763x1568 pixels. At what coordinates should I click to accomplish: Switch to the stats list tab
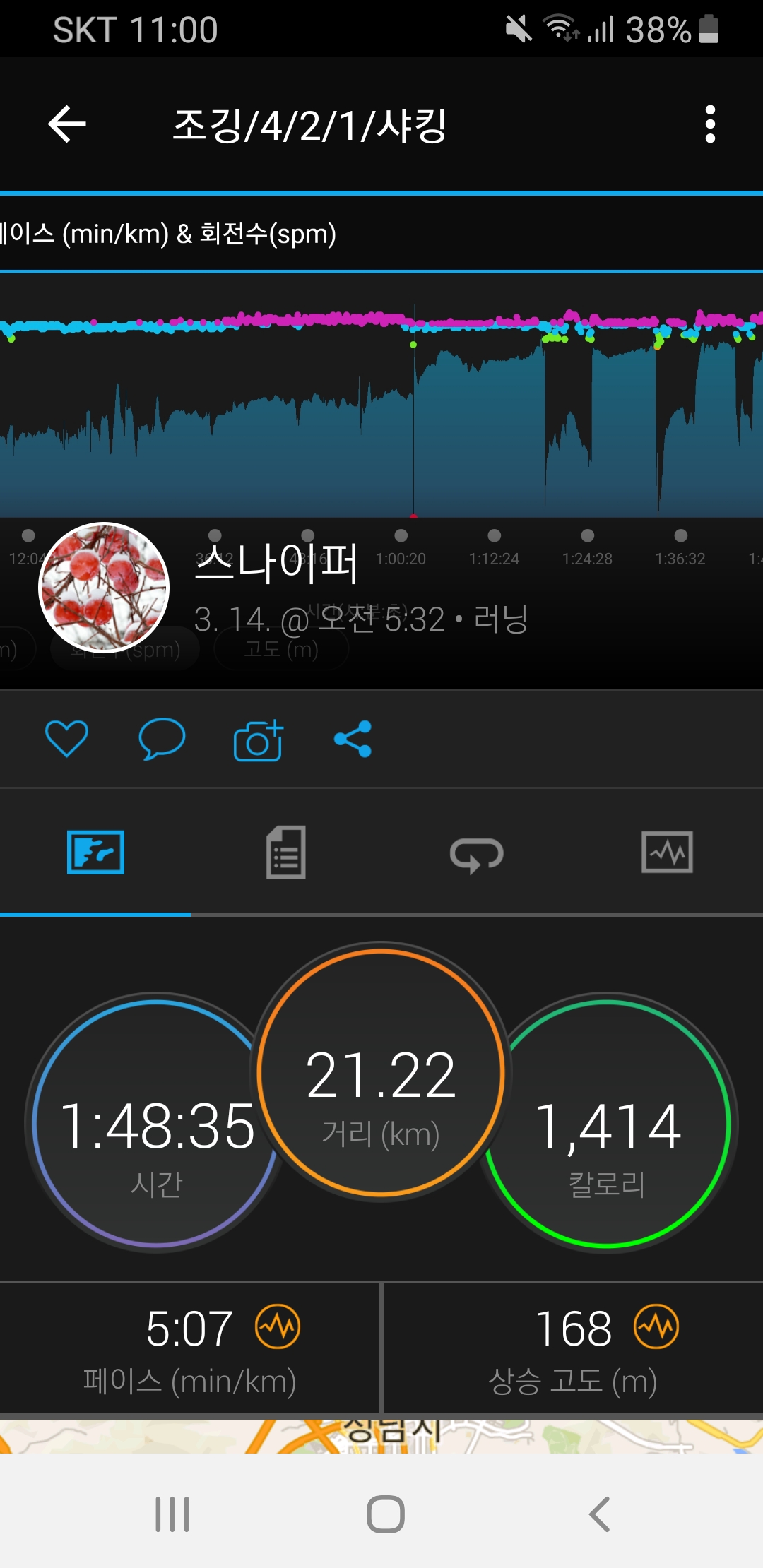tap(286, 853)
